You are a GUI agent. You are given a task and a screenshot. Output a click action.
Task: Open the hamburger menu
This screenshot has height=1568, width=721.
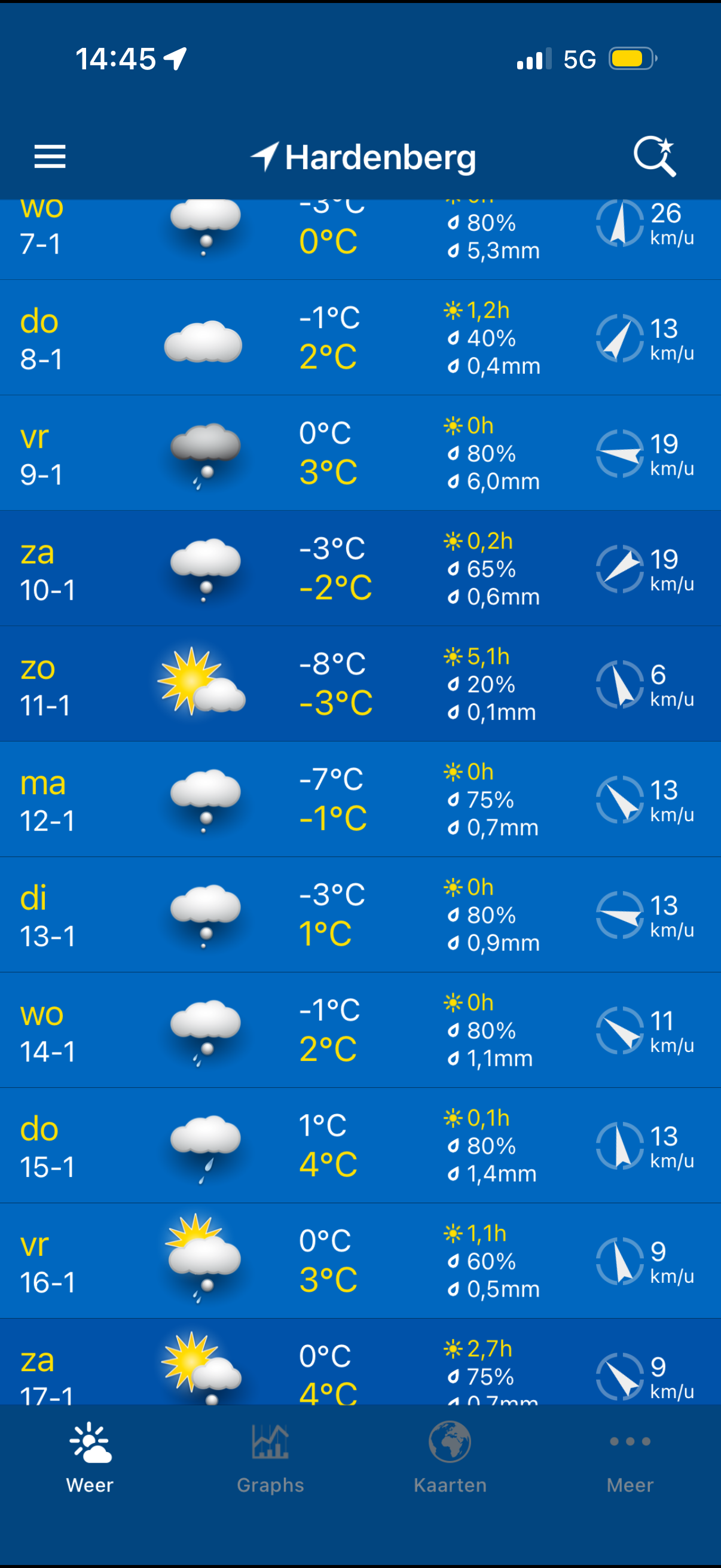click(x=50, y=157)
